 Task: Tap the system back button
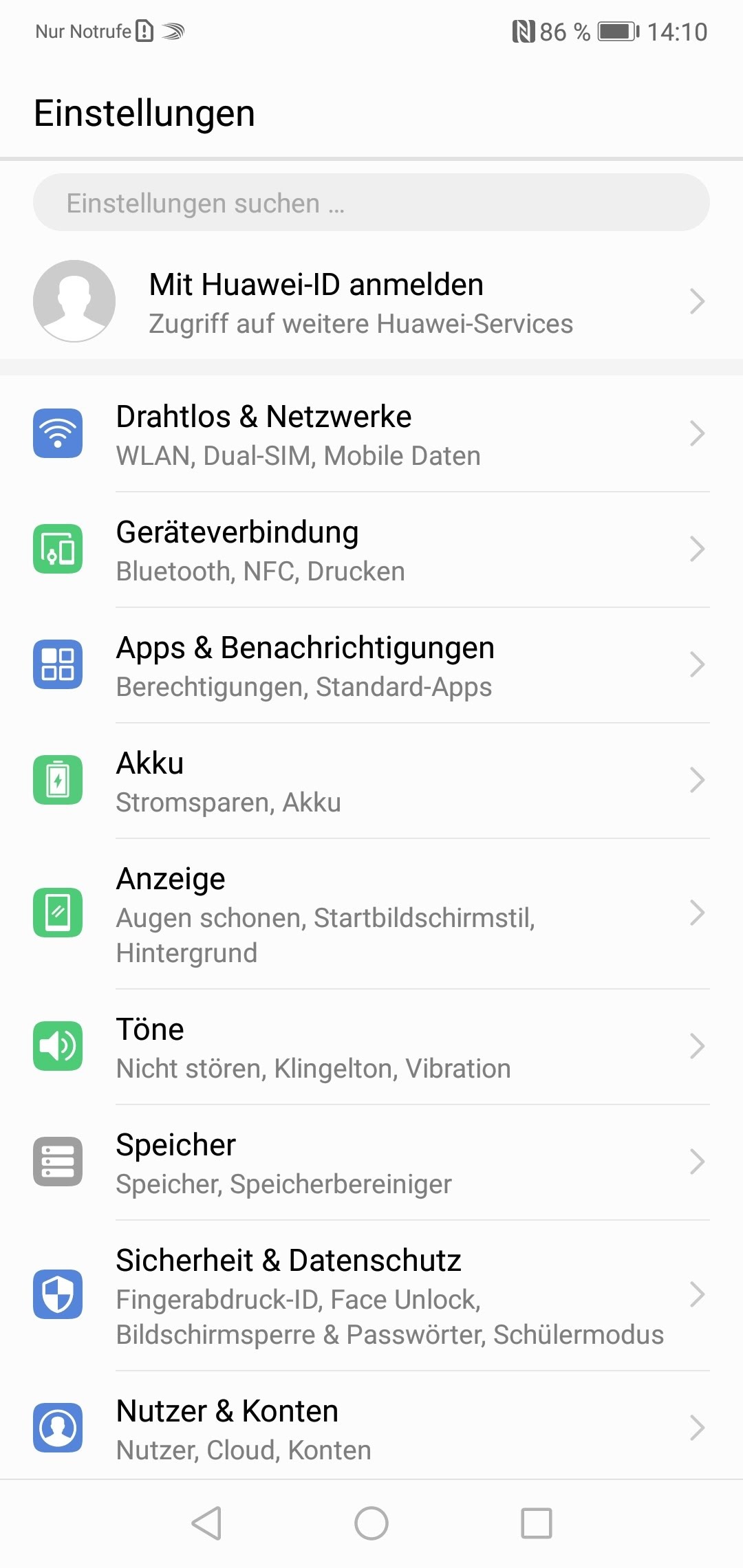206,1523
